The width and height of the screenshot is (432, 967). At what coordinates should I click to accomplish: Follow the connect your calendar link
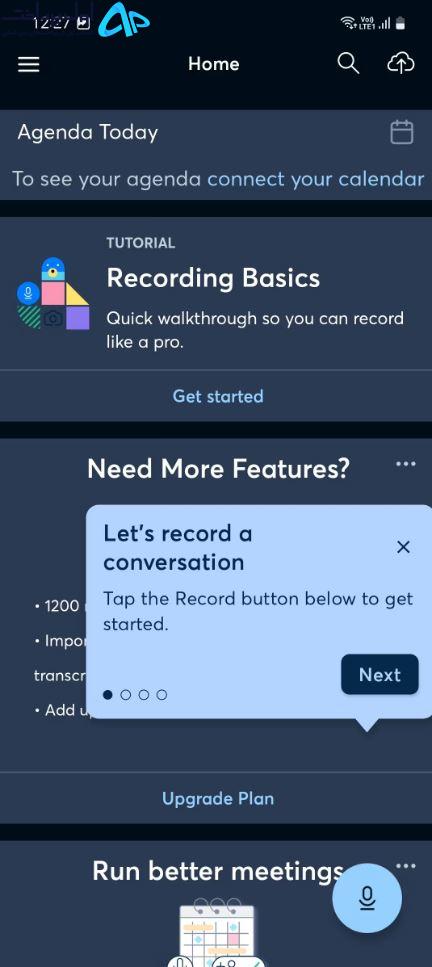[315, 179]
